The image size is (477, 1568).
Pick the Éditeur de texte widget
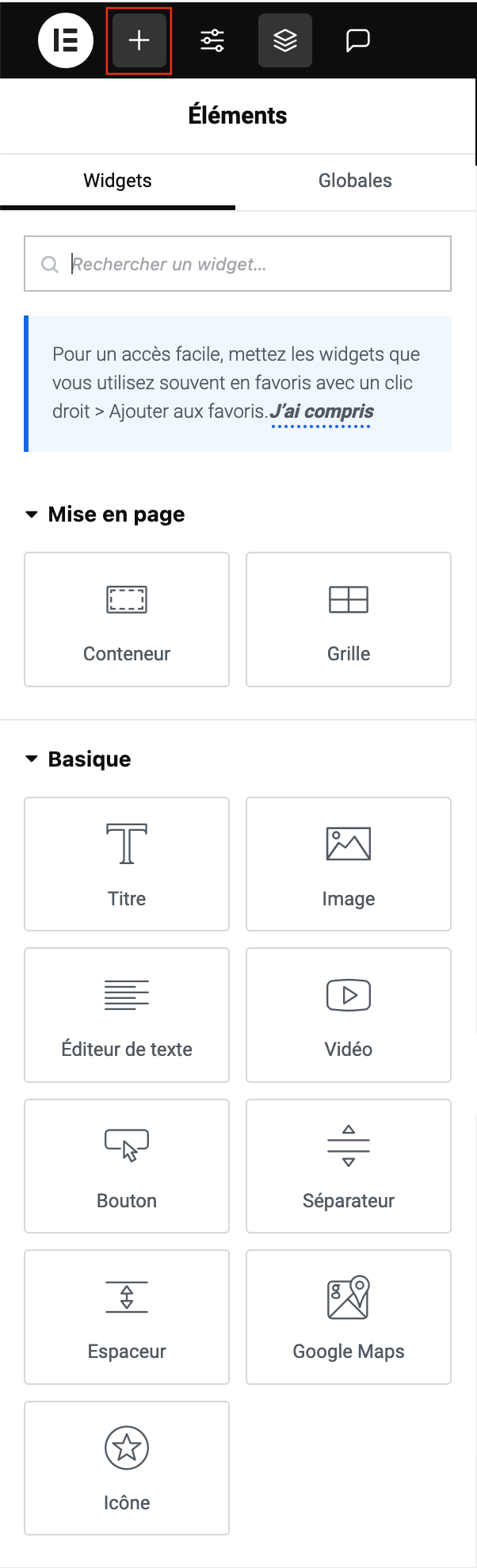tap(127, 1015)
